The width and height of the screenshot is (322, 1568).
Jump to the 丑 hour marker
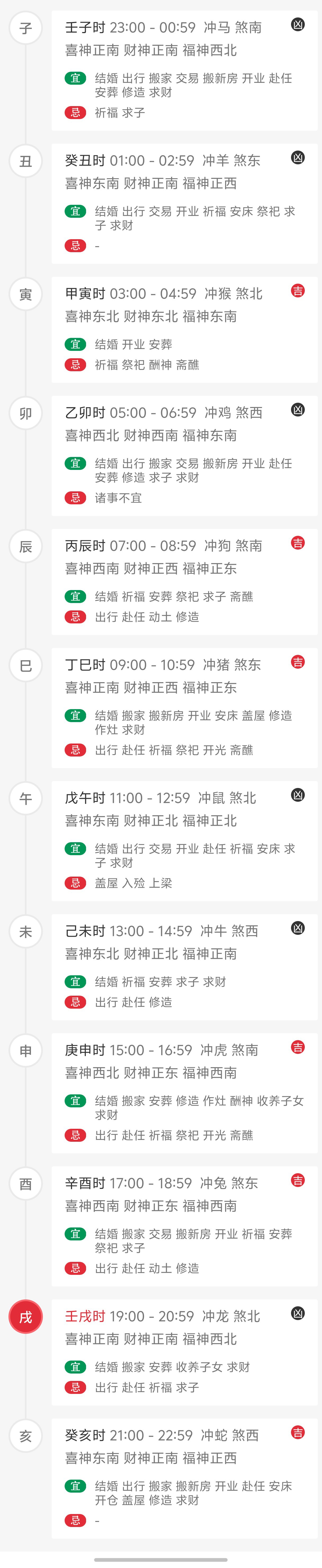[26, 161]
